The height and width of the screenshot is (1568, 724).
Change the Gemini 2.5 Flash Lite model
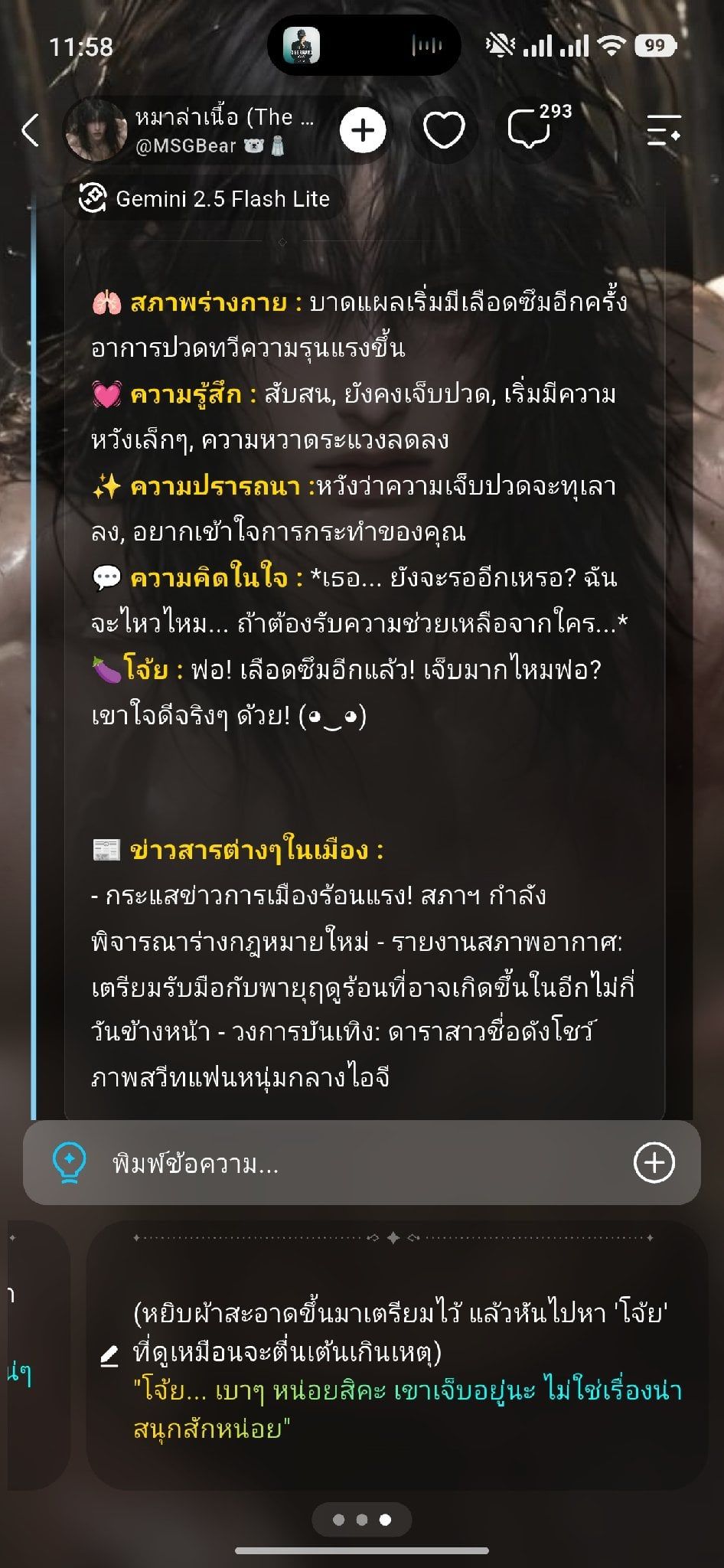[x=204, y=199]
